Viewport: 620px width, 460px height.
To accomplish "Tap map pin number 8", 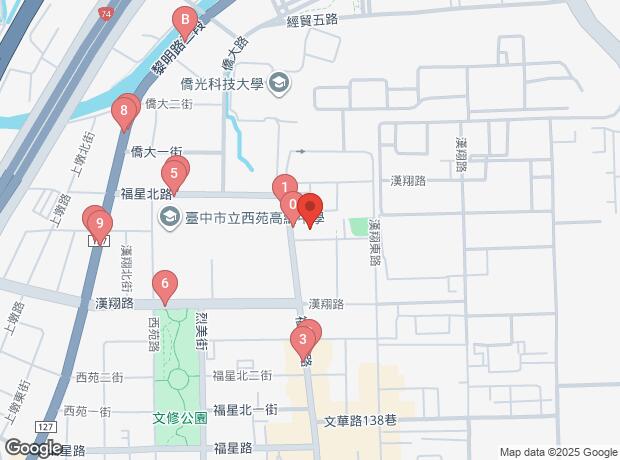I will coord(124,113).
